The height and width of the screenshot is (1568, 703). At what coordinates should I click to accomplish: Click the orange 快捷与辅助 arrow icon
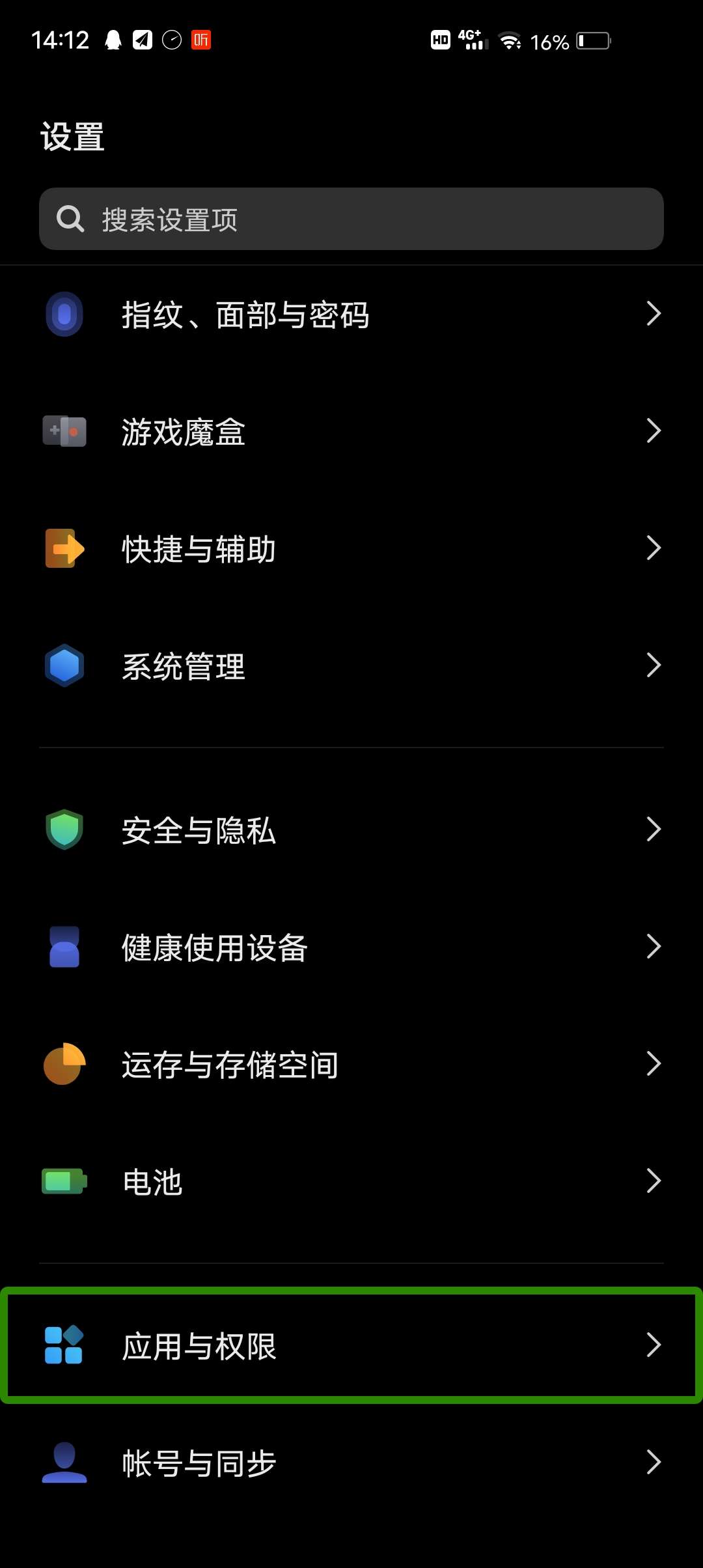point(64,549)
